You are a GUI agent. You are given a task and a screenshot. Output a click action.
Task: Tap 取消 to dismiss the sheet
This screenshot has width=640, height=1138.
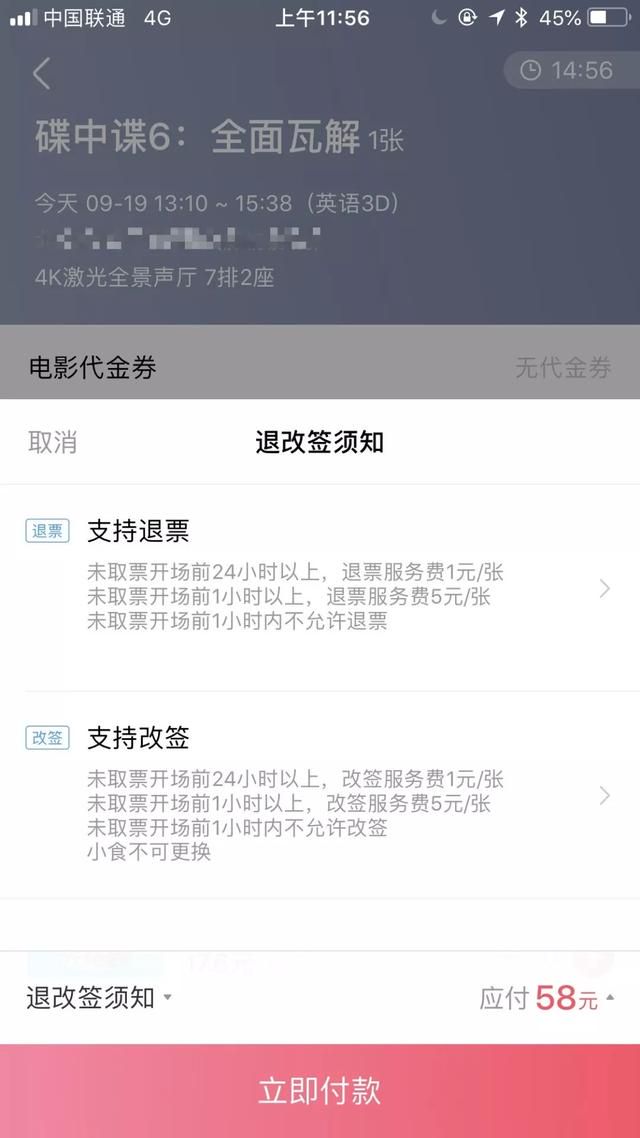tap(52, 442)
